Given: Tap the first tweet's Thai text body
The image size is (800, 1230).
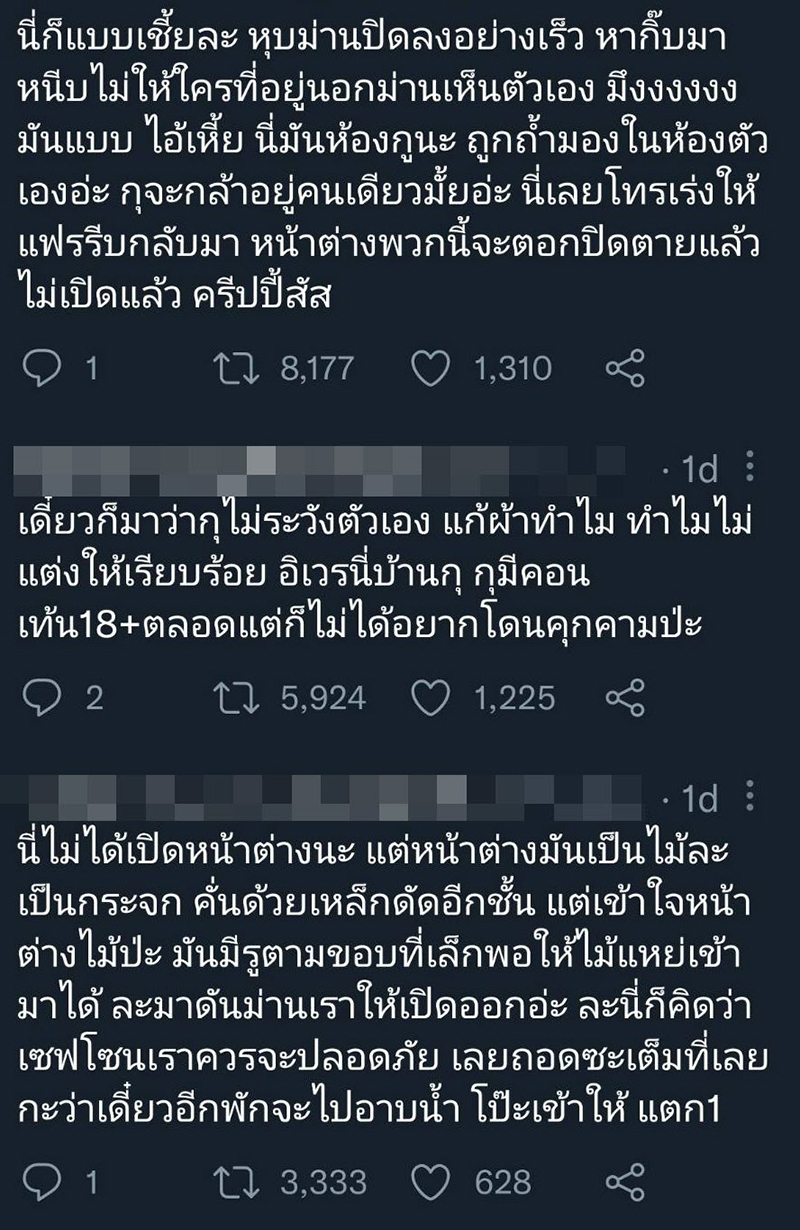Looking at the screenshot, I should [390, 160].
